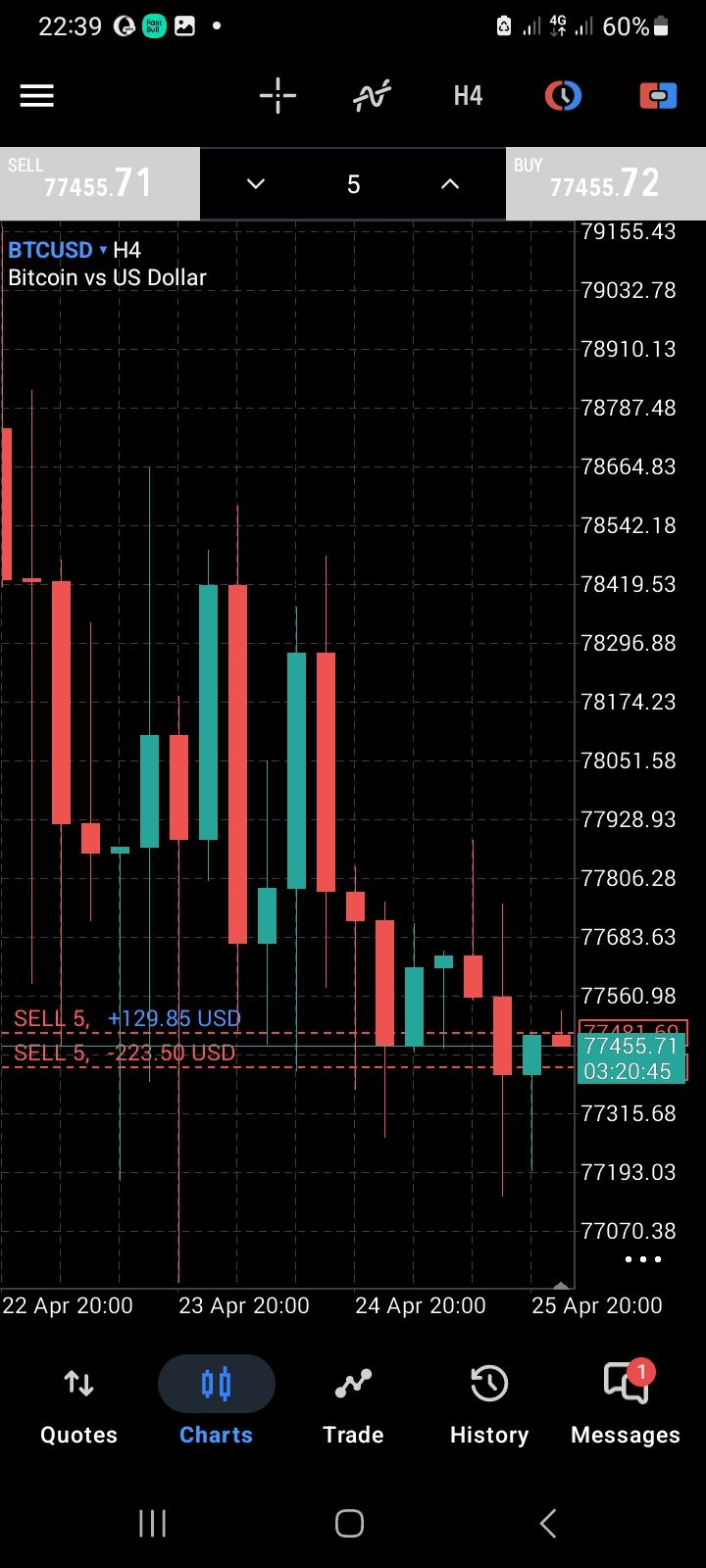Image resolution: width=706 pixels, height=1568 pixels.
Task: Increase the lot volume
Action: [x=450, y=184]
